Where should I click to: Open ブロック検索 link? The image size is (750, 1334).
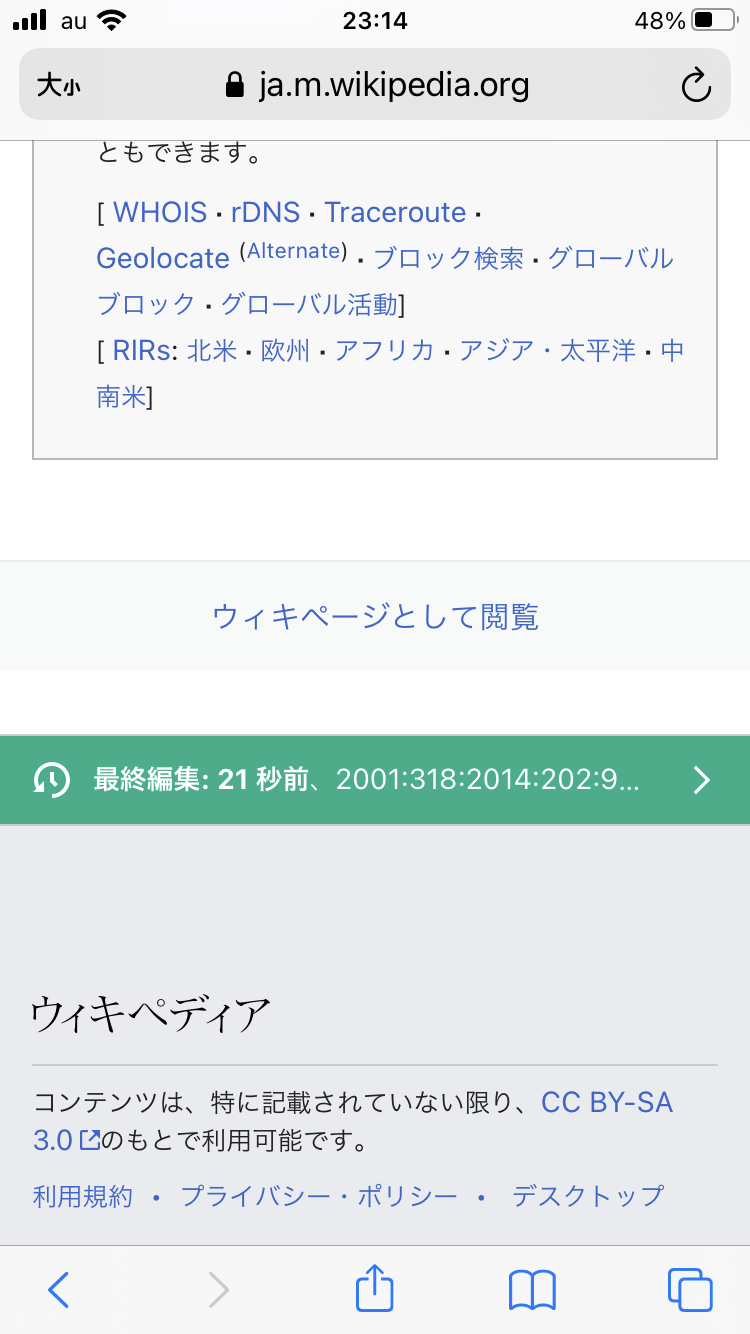448,258
